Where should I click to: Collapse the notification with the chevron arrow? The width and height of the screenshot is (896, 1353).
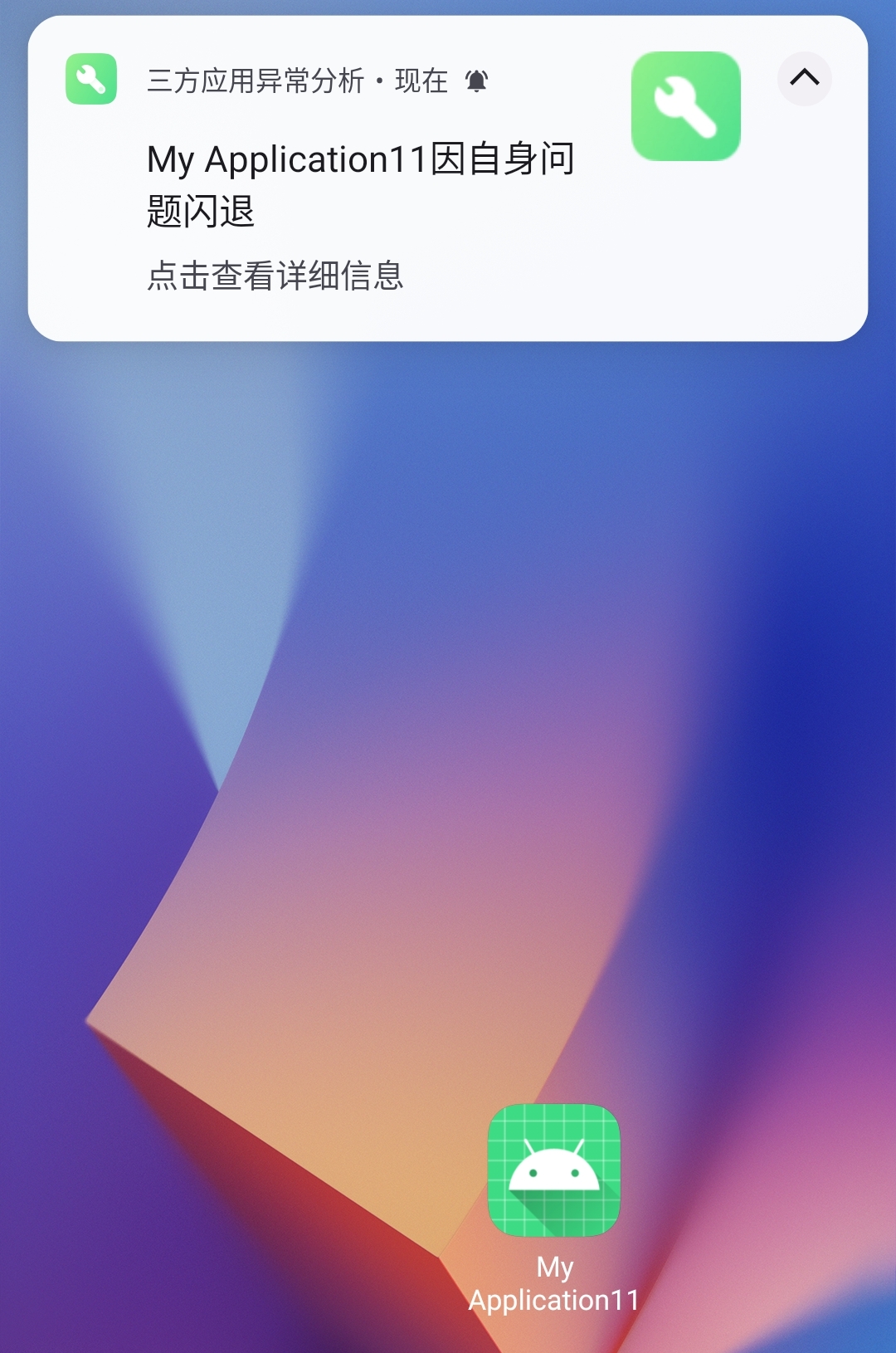pyautogui.click(x=804, y=79)
